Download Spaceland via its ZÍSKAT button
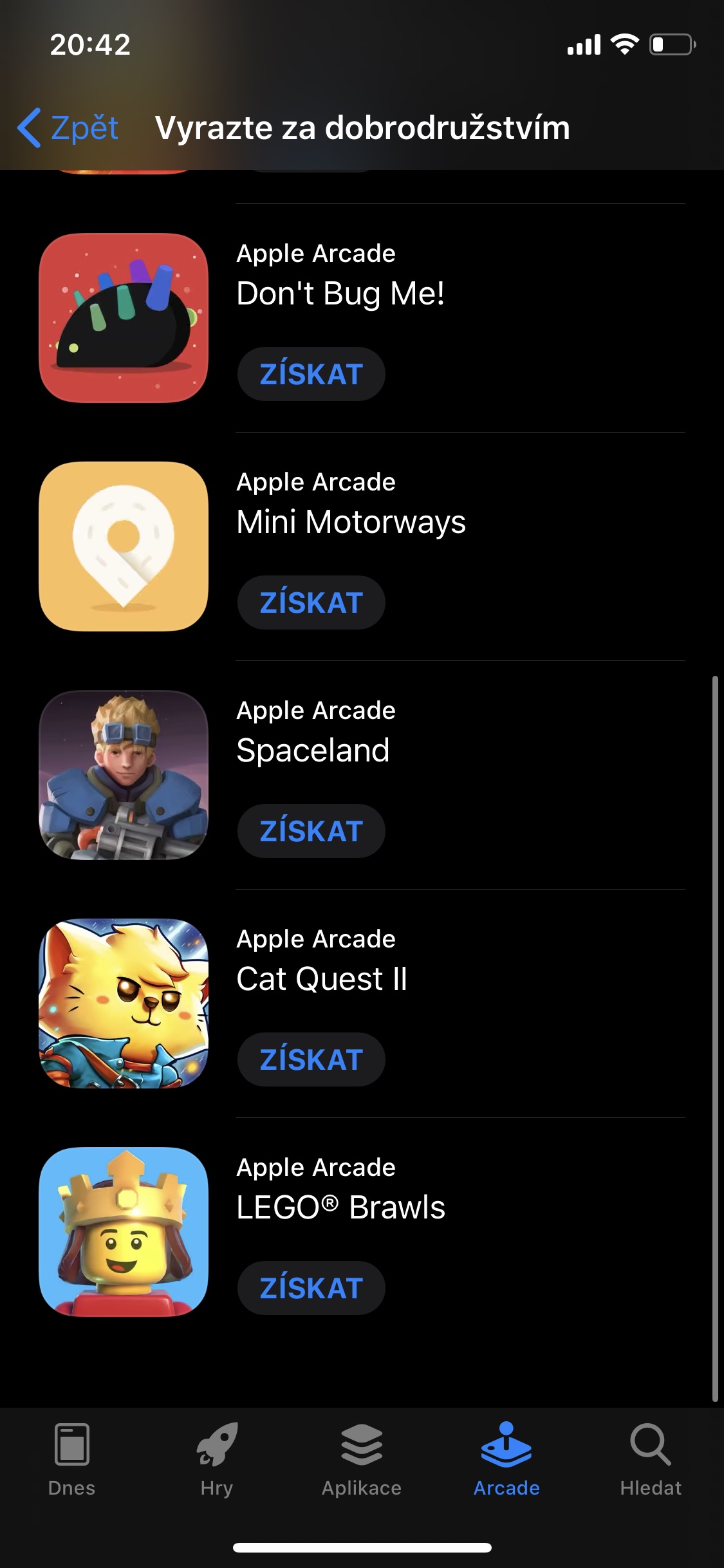 tap(311, 831)
